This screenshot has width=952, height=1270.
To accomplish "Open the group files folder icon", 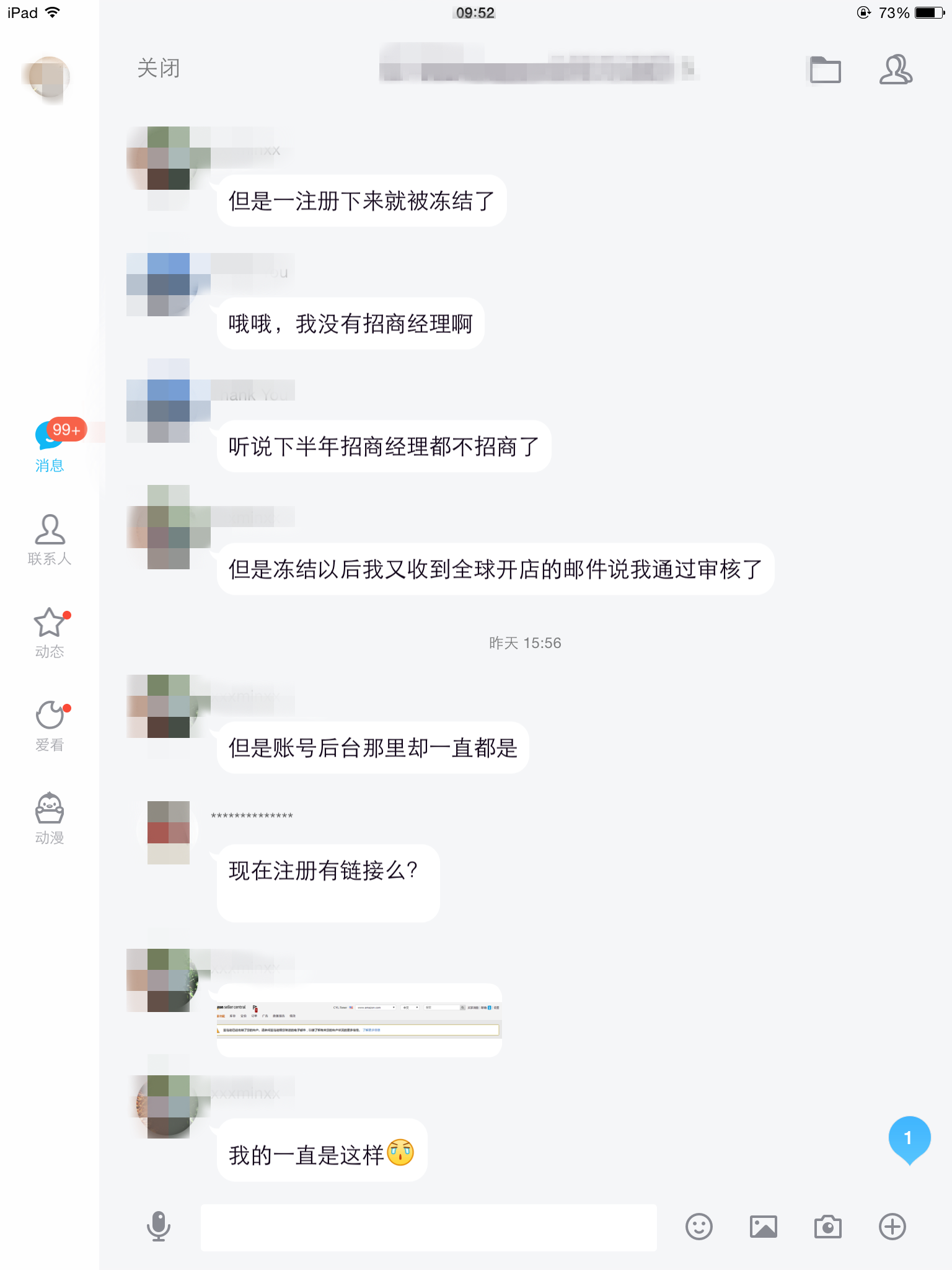I will tap(826, 69).
